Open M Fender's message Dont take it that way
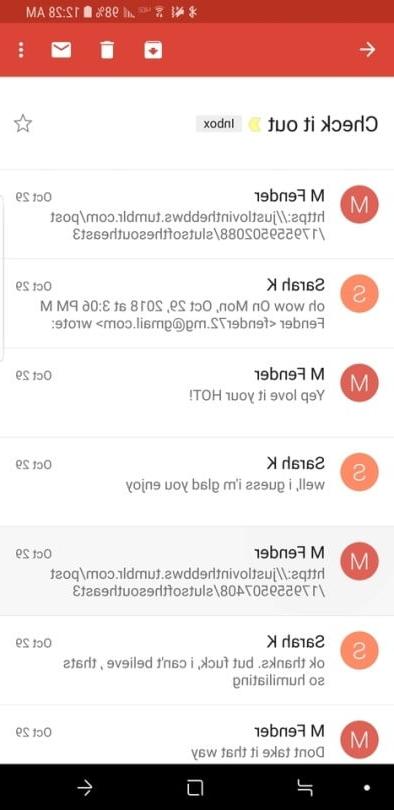This screenshot has width=394, height=810. click(x=197, y=735)
